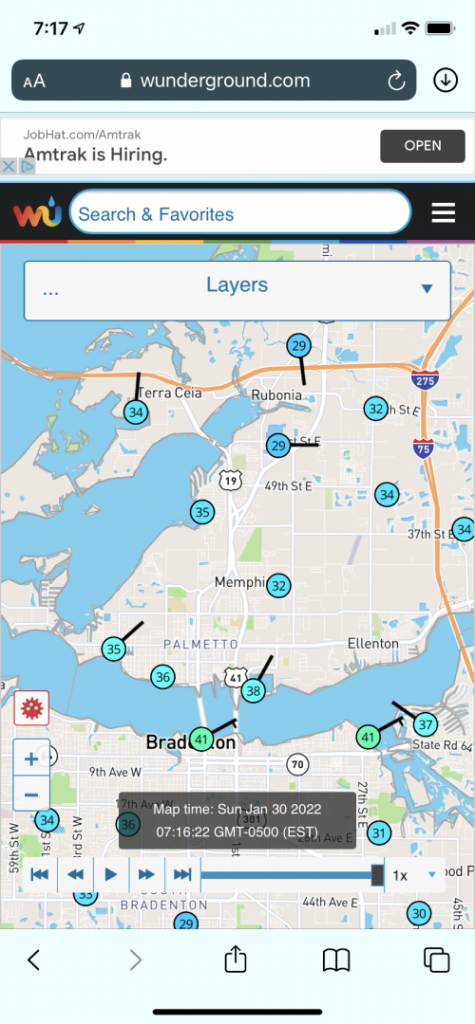This screenshot has width=475, height=1024.
Task: Change the 1x playback speed
Action: pos(414,875)
